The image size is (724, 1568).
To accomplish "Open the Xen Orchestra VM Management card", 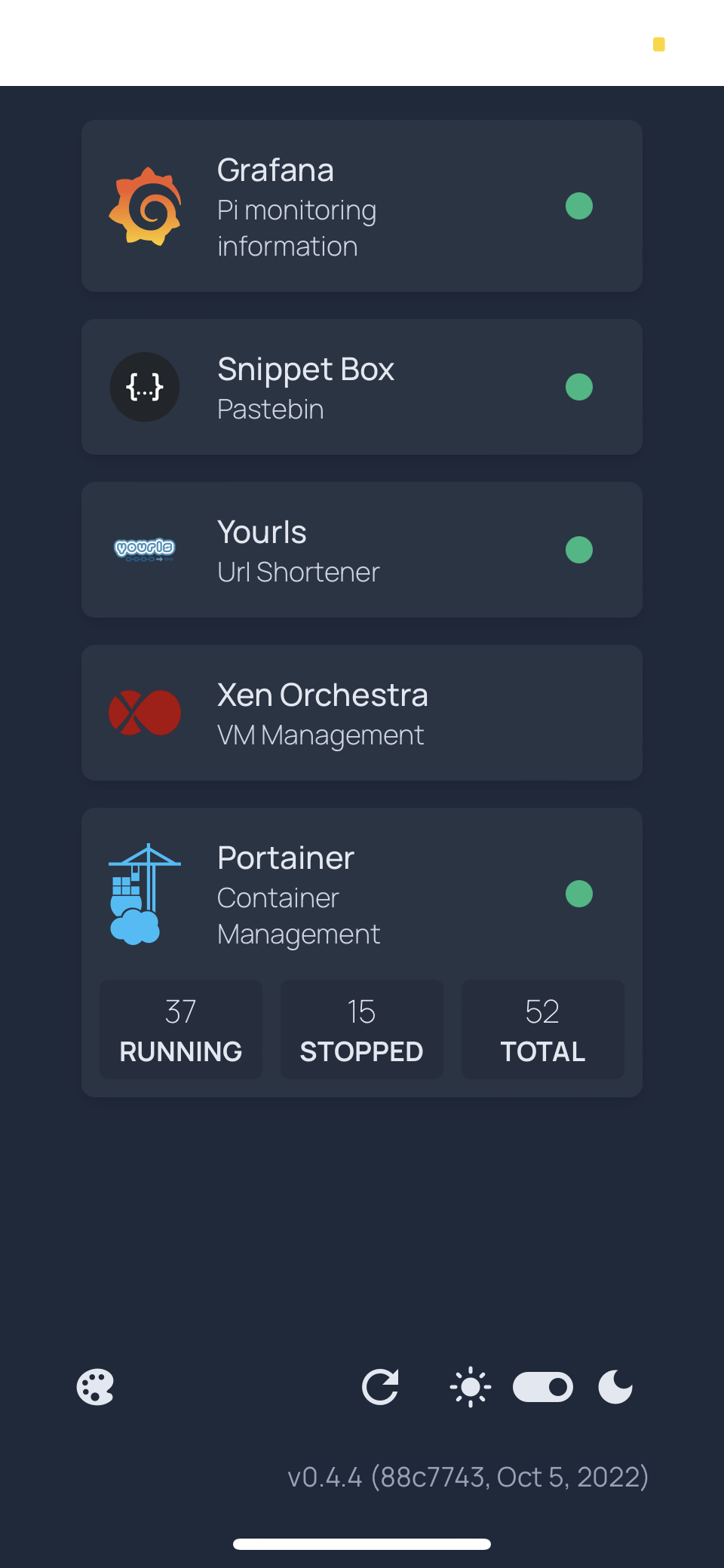I will coord(362,713).
